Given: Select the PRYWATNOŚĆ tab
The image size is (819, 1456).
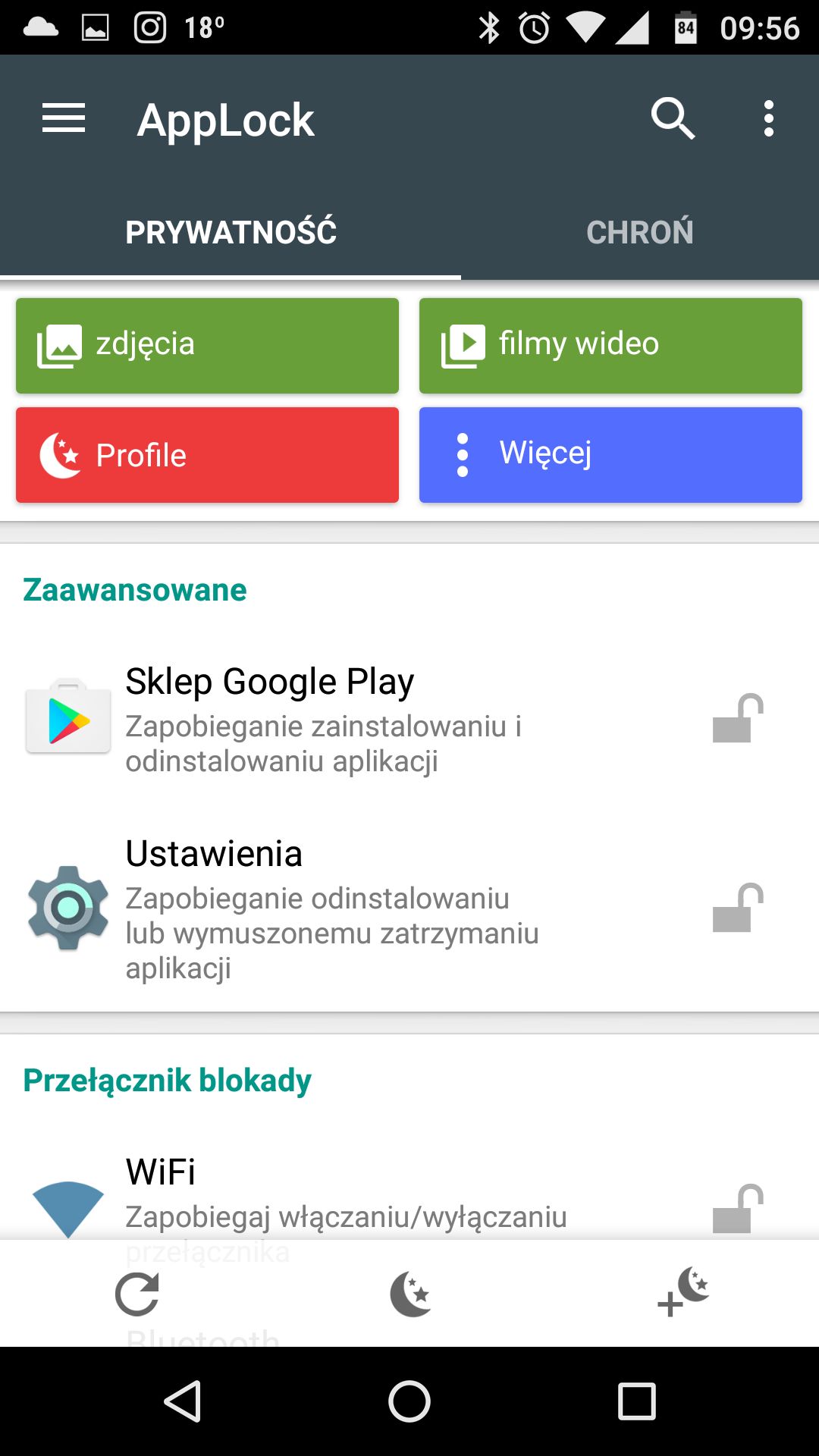Looking at the screenshot, I should click(231, 232).
